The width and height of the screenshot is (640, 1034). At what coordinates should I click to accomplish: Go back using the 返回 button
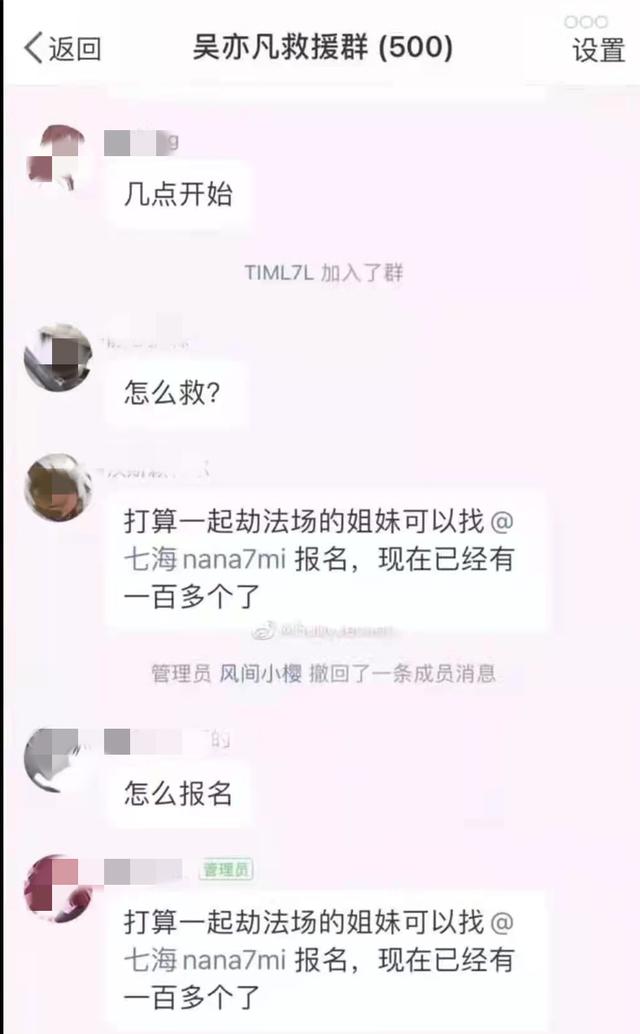pos(64,47)
